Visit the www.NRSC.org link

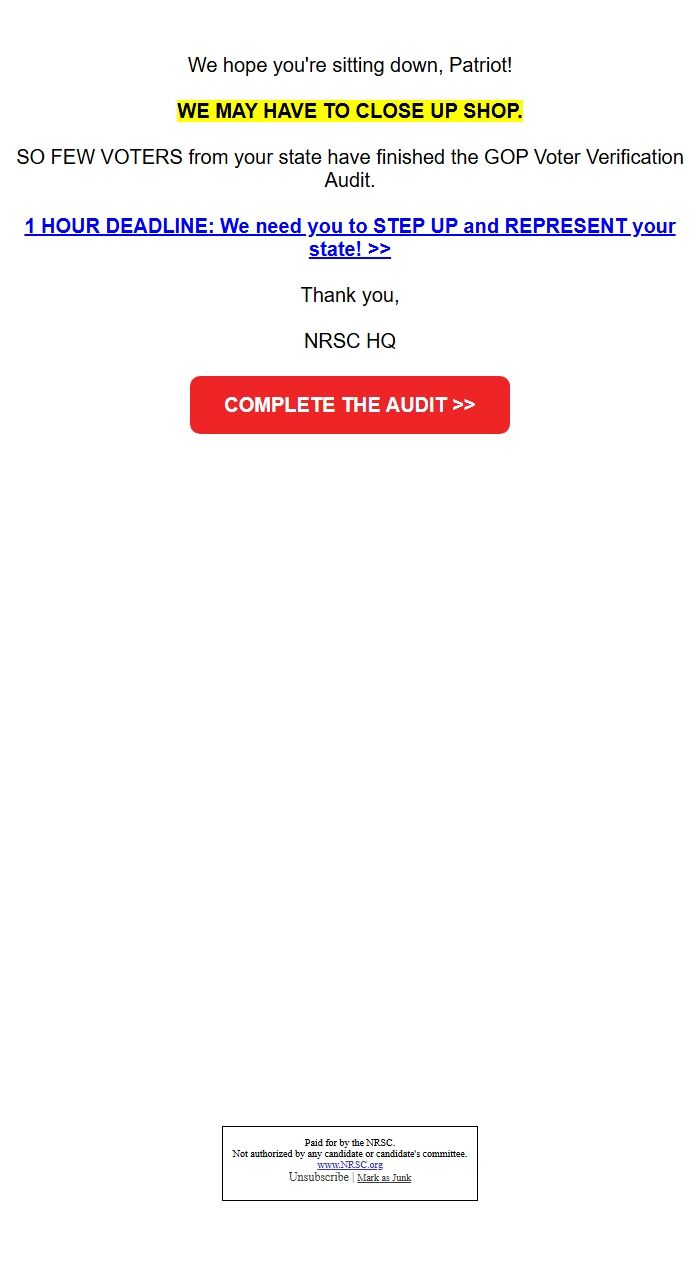(350, 1165)
